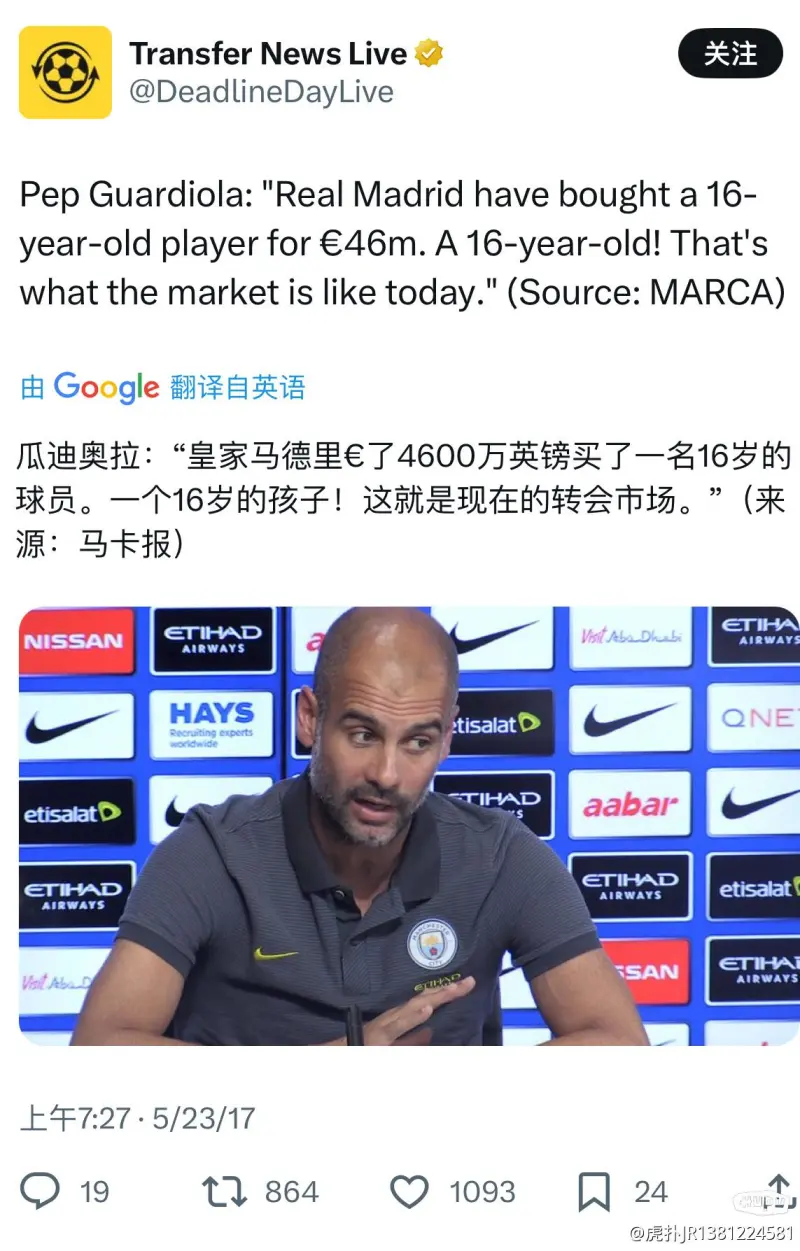Bookmark this tweet

tap(593, 1190)
